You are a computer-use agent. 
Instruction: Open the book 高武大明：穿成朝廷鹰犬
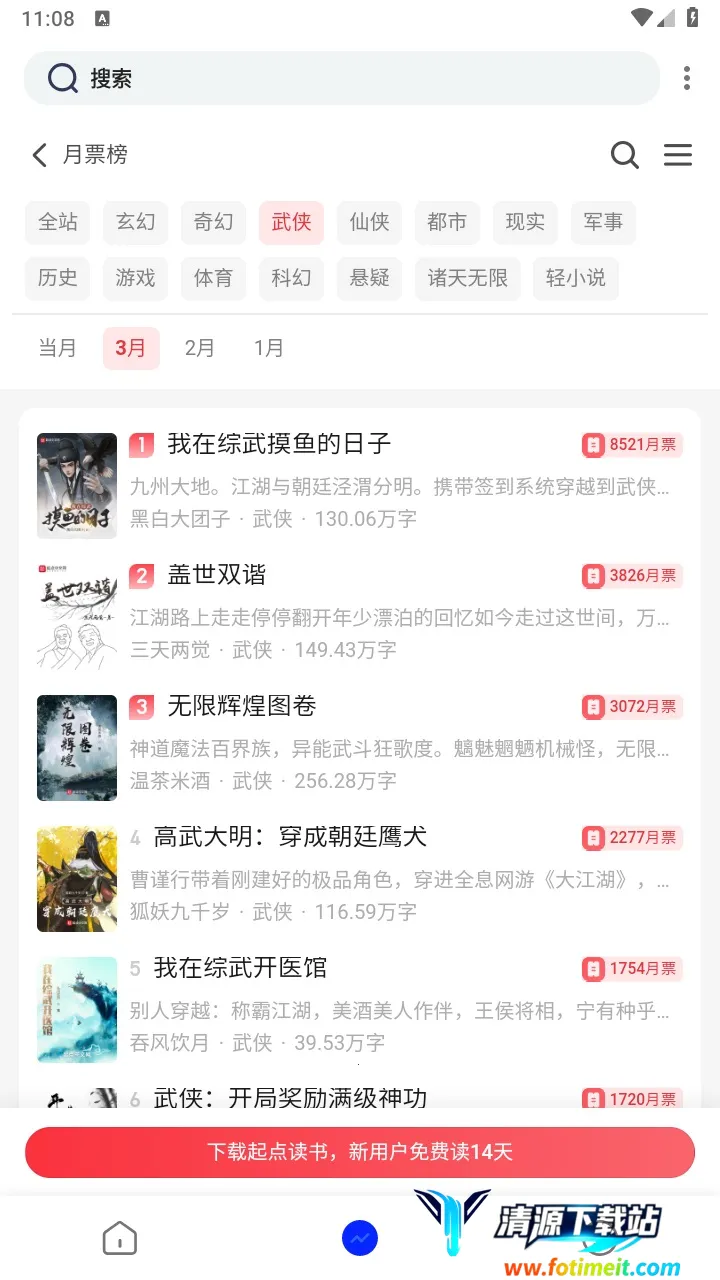click(x=290, y=837)
